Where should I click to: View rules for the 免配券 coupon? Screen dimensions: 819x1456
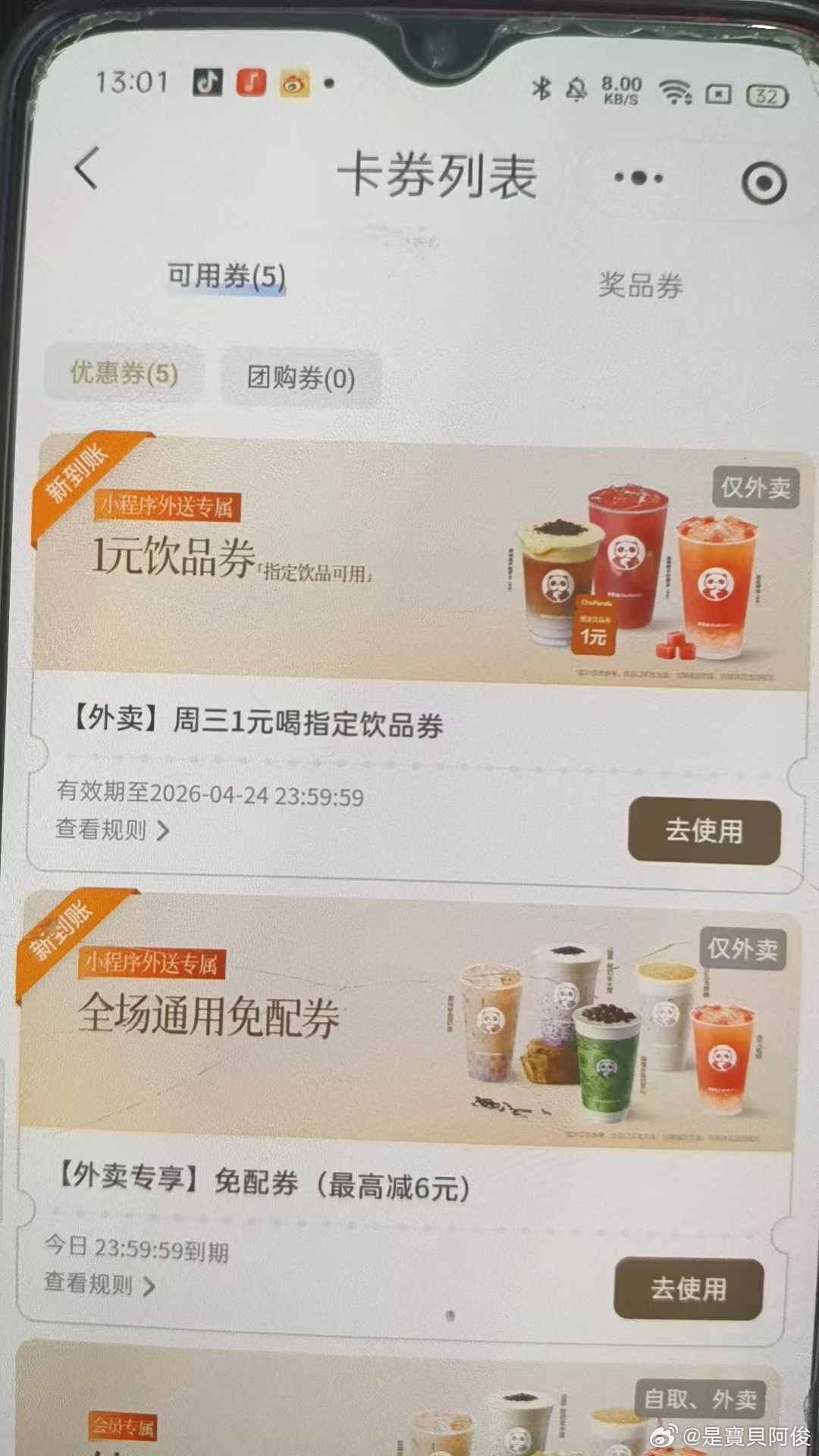pos(100,1284)
